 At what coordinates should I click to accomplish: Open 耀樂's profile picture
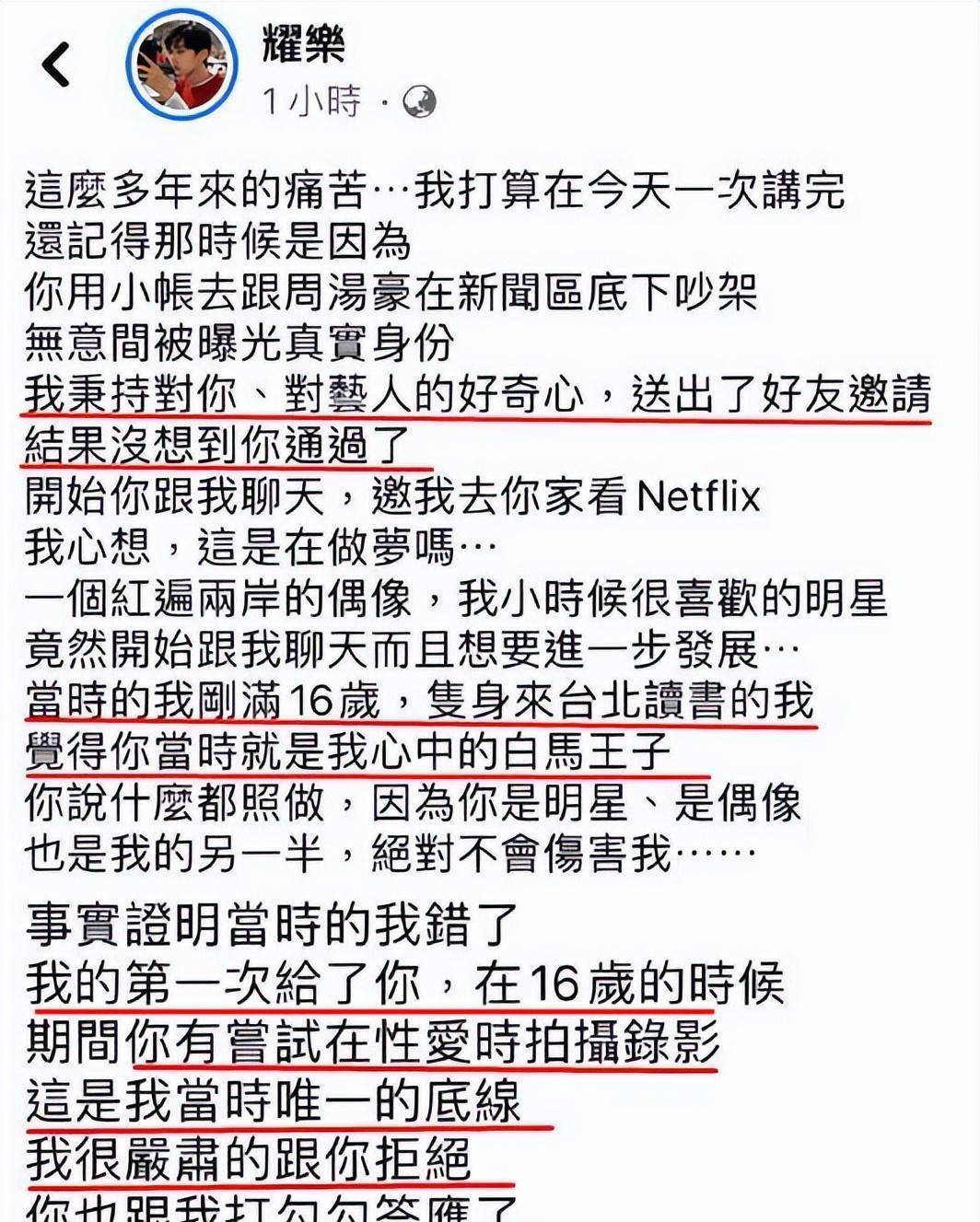pyautogui.click(x=181, y=64)
